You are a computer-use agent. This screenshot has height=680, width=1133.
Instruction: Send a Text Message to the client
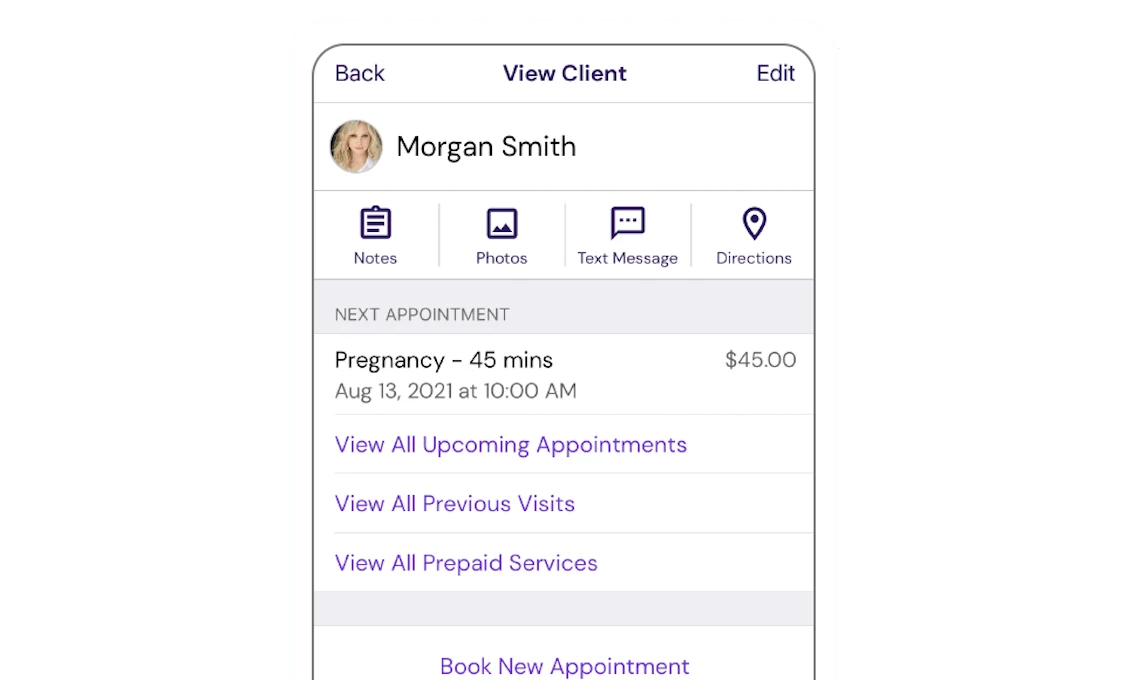(x=627, y=236)
